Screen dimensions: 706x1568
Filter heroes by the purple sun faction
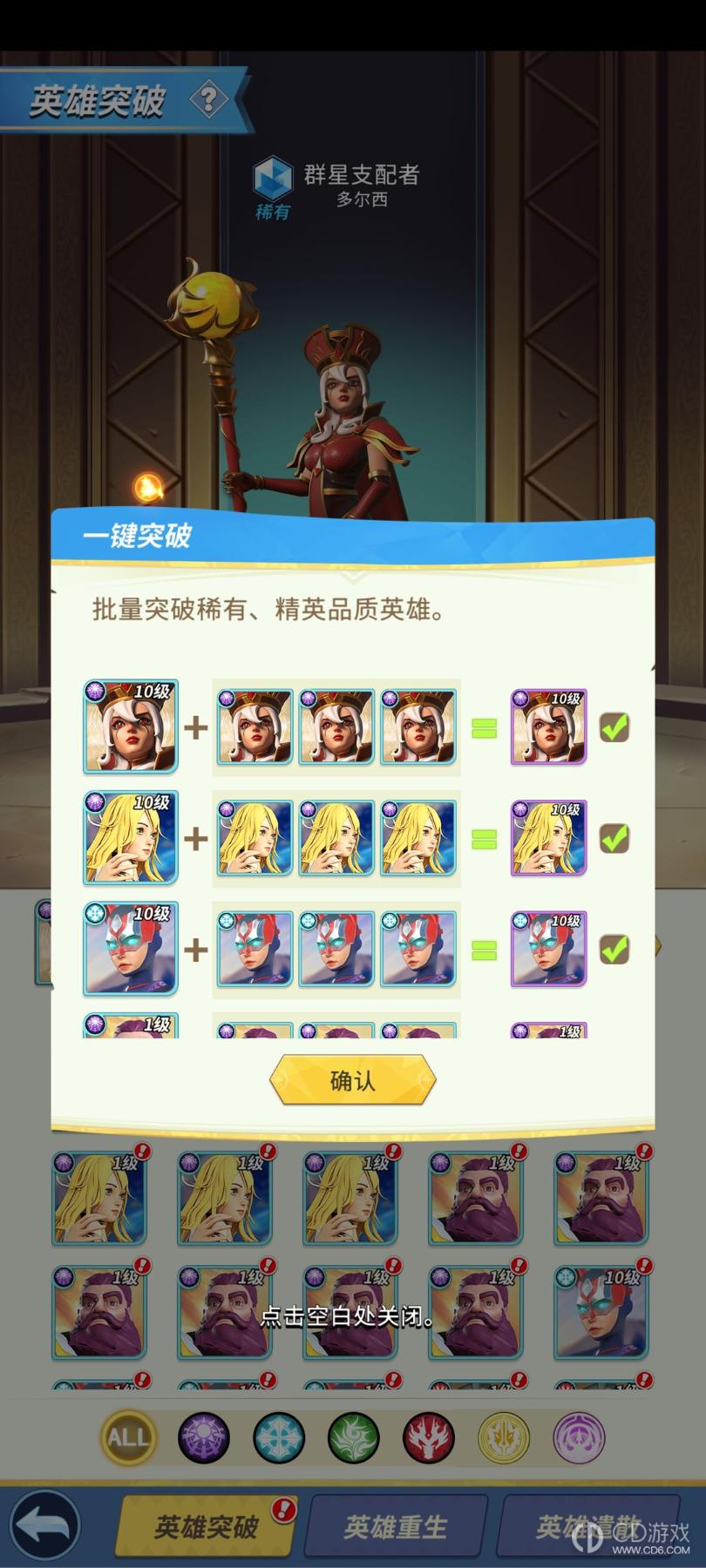[203, 1437]
